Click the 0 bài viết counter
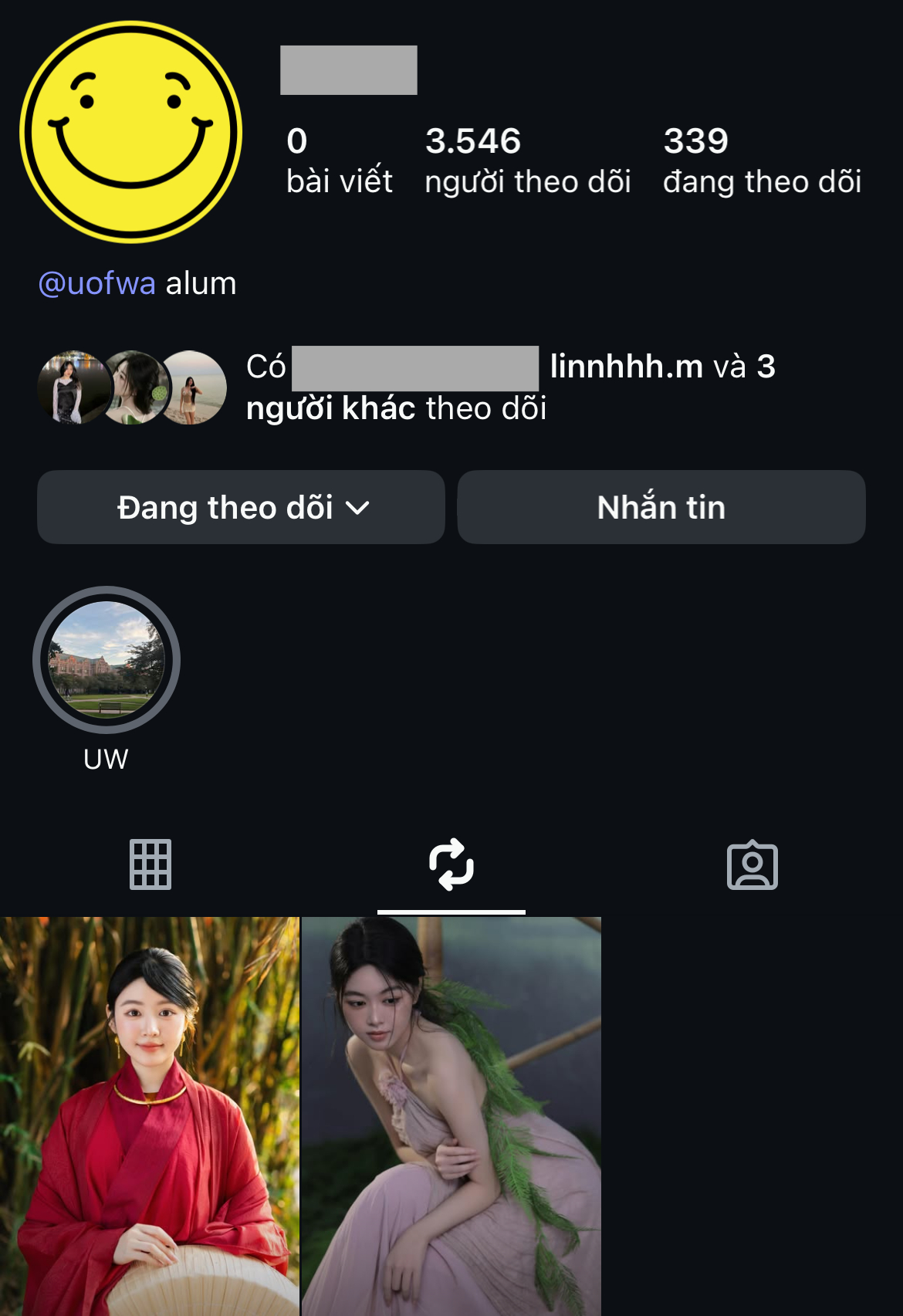 pyautogui.click(x=340, y=158)
